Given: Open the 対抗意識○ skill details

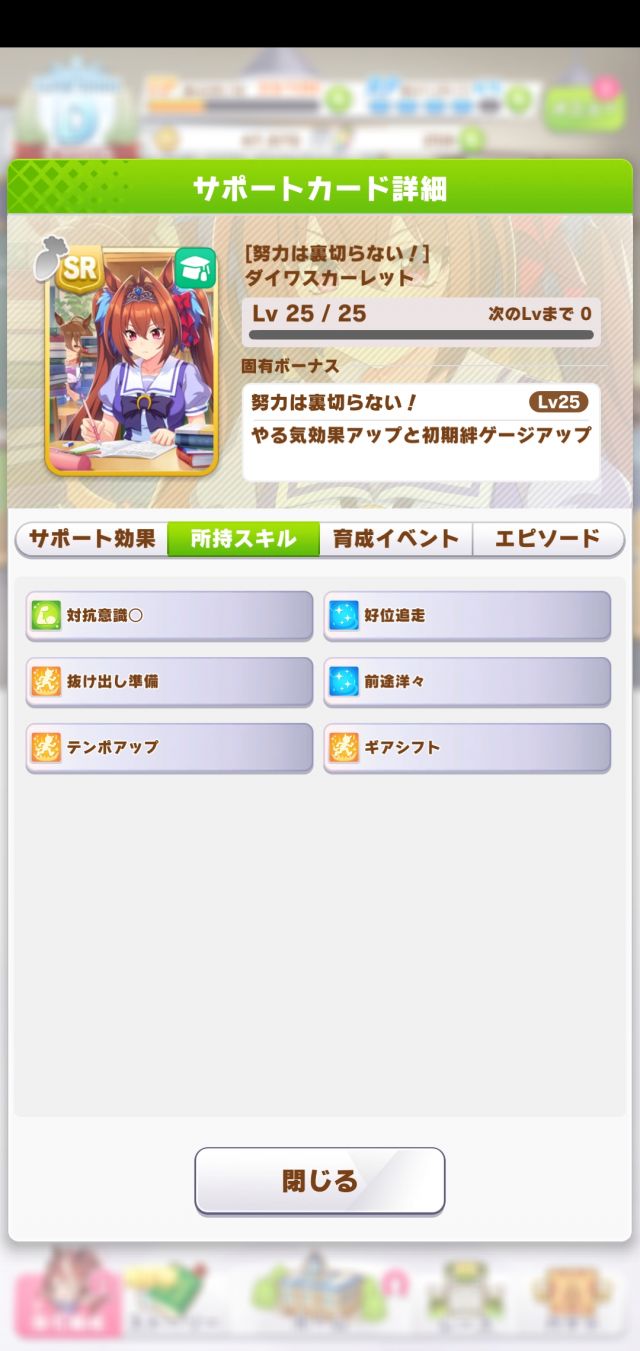Looking at the screenshot, I should coord(169,616).
